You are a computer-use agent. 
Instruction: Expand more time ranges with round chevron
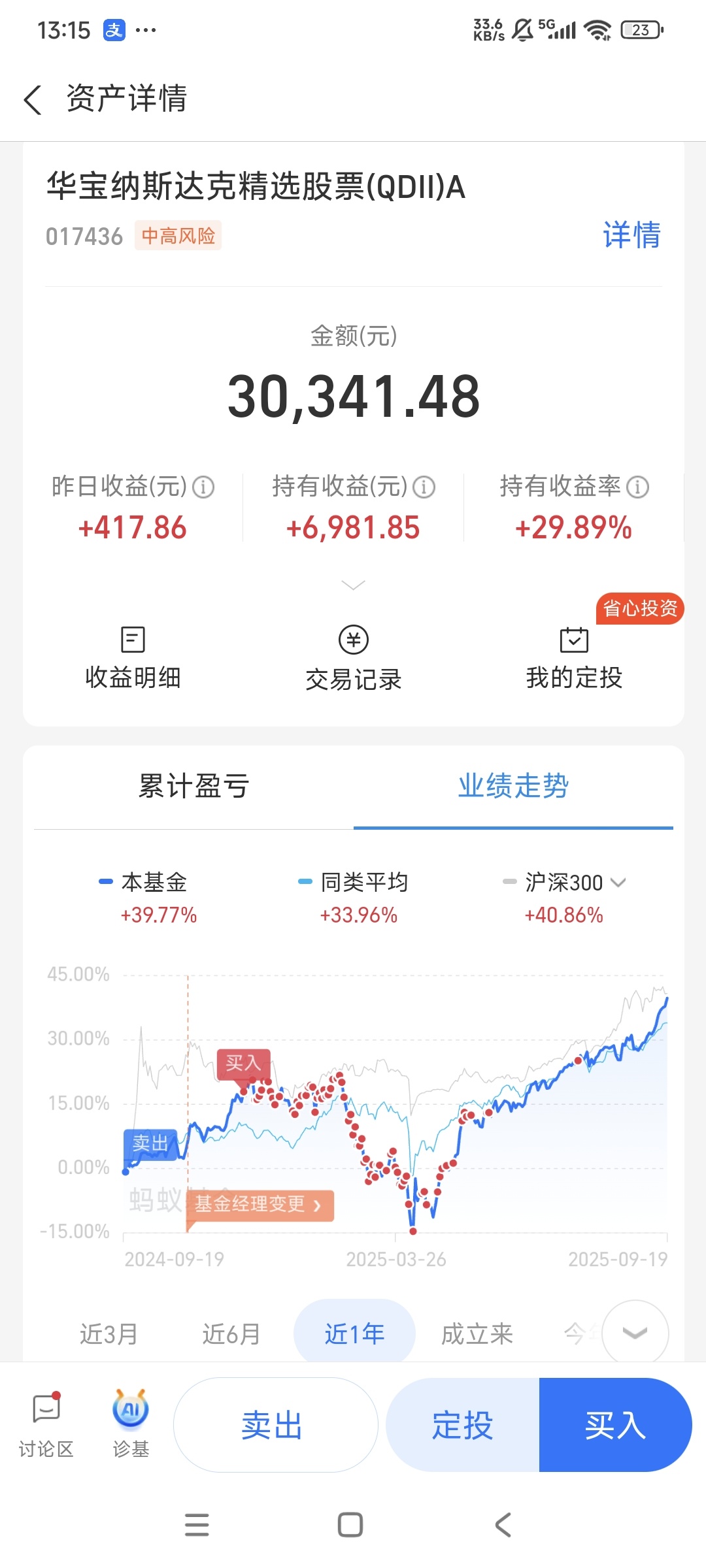[x=635, y=1333]
